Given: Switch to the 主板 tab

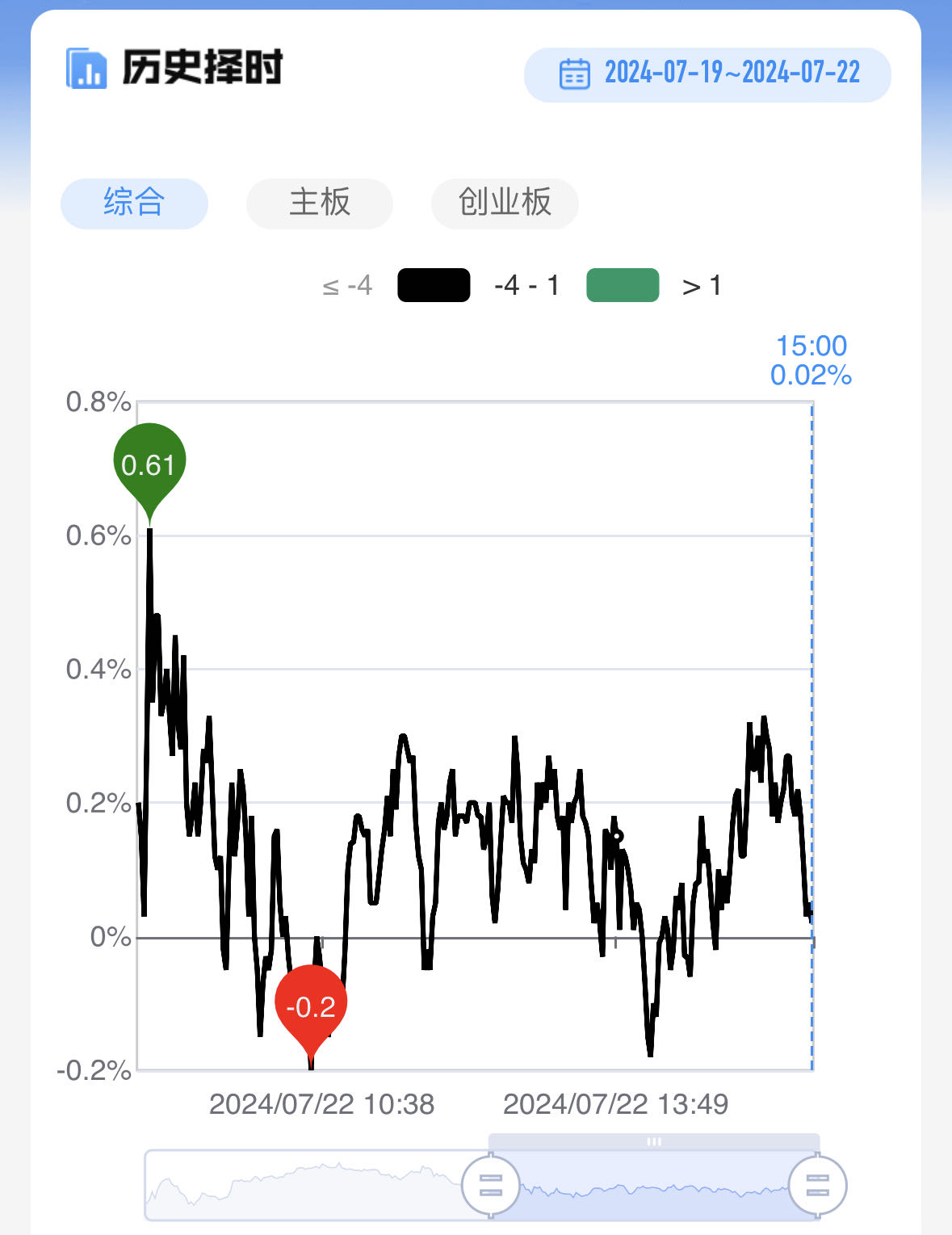Looking at the screenshot, I should tap(320, 203).
